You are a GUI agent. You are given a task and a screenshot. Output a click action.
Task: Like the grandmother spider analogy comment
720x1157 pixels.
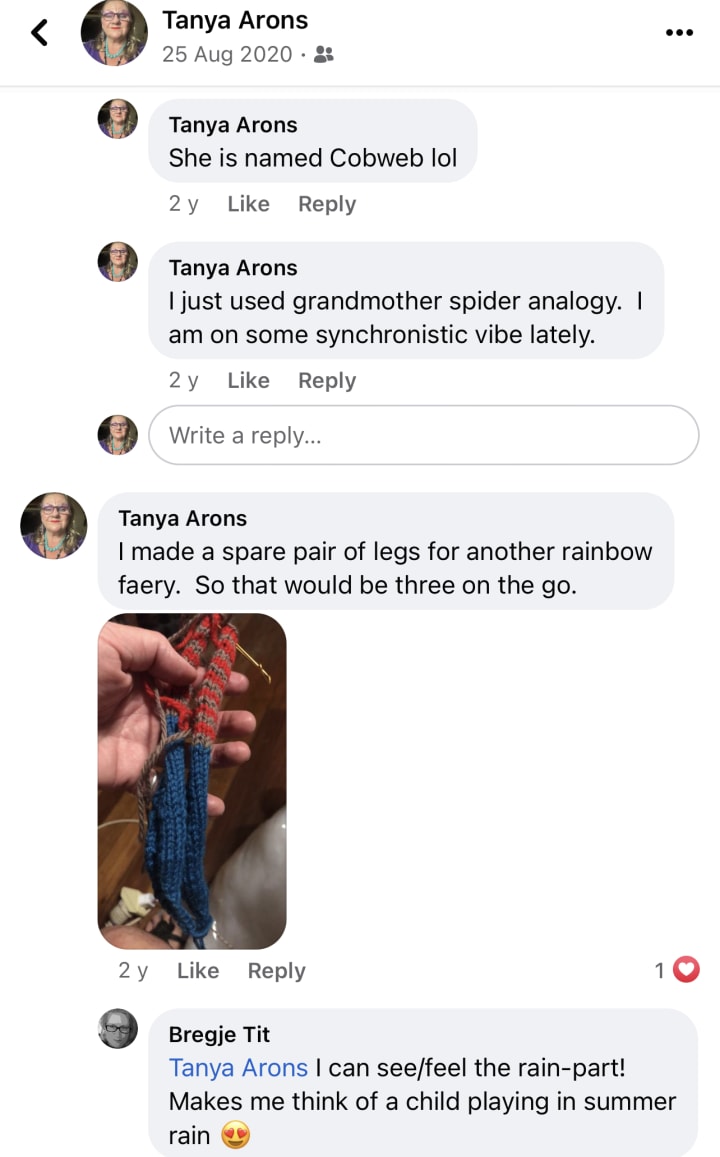pyautogui.click(x=248, y=381)
